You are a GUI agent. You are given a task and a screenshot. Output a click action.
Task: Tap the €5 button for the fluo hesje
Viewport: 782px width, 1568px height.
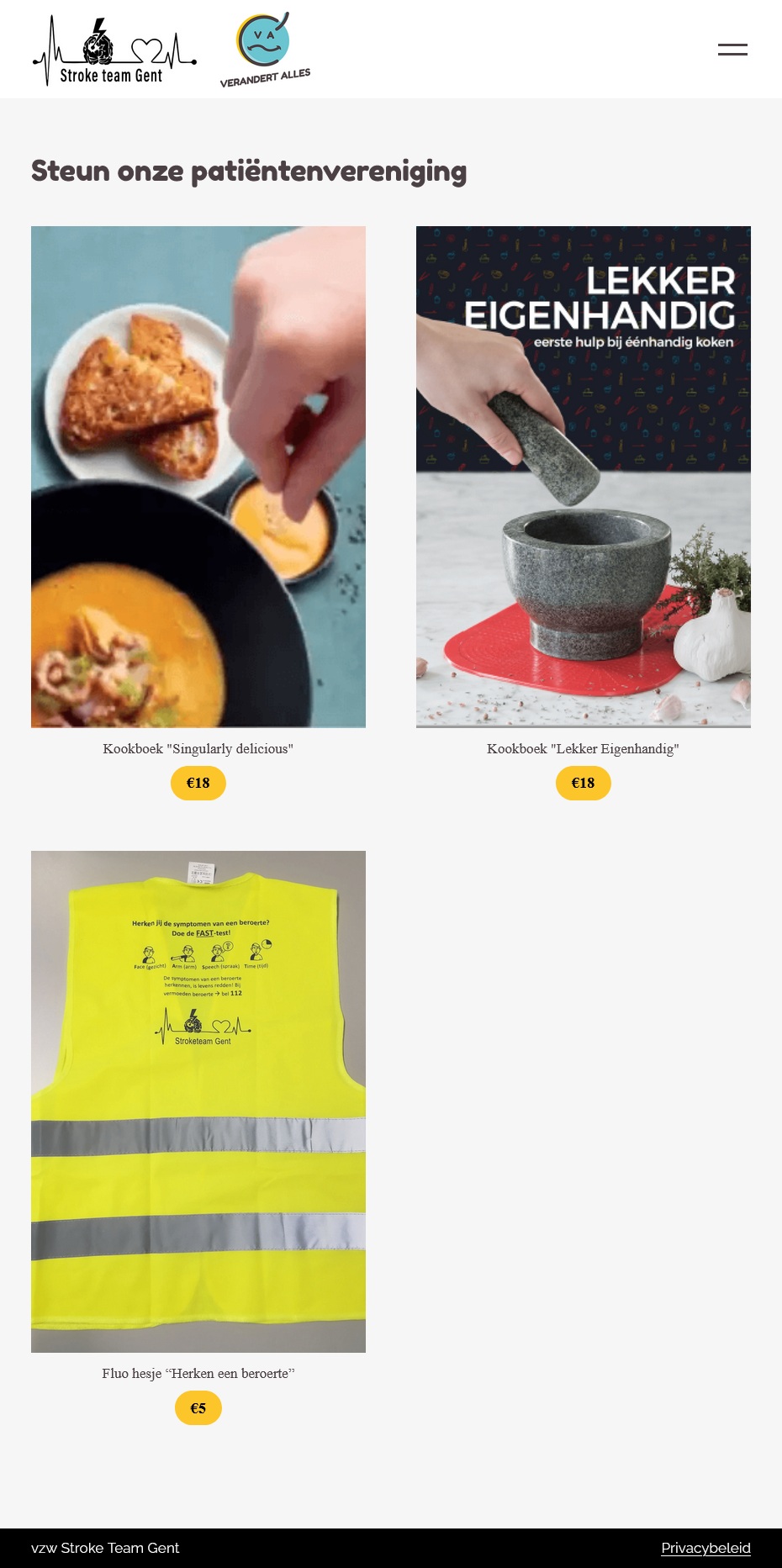(198, 1407)
